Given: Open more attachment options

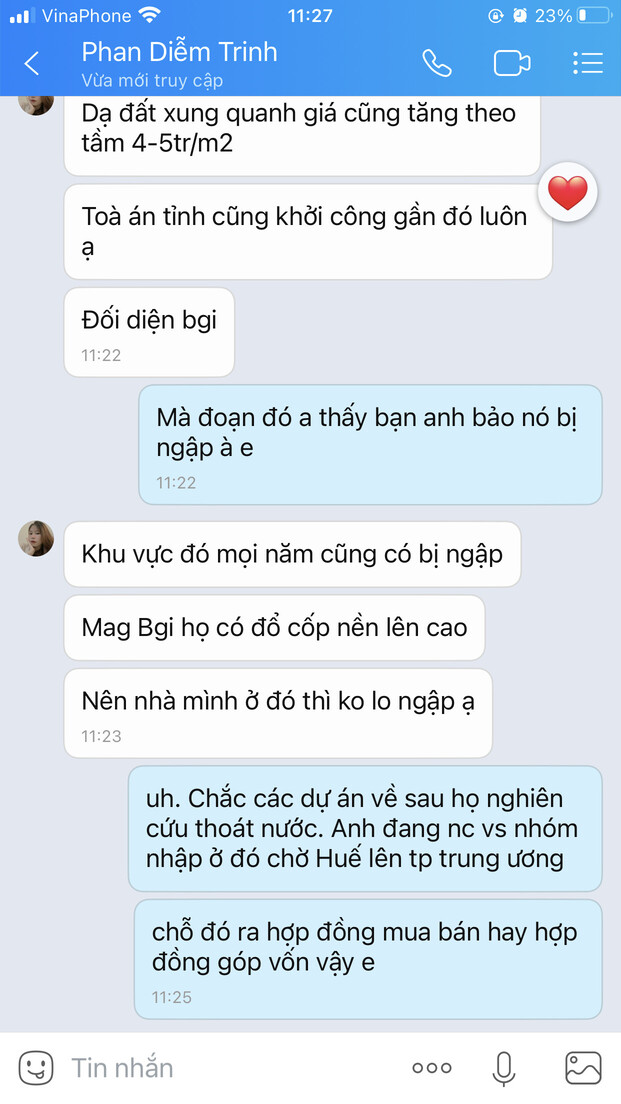Looking at the screenshot, I should pyautogui.click(x=432, y=1067).
